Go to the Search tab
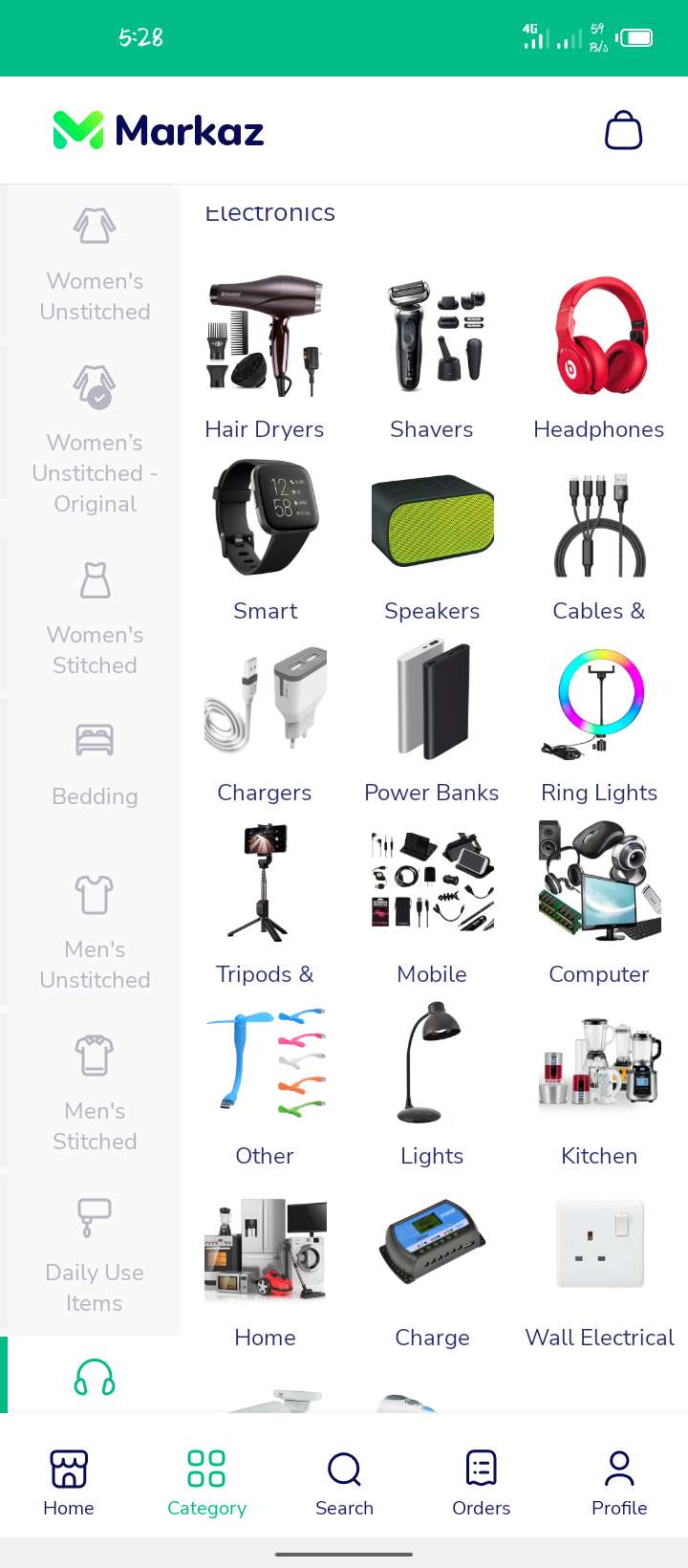 point(344,1481)
